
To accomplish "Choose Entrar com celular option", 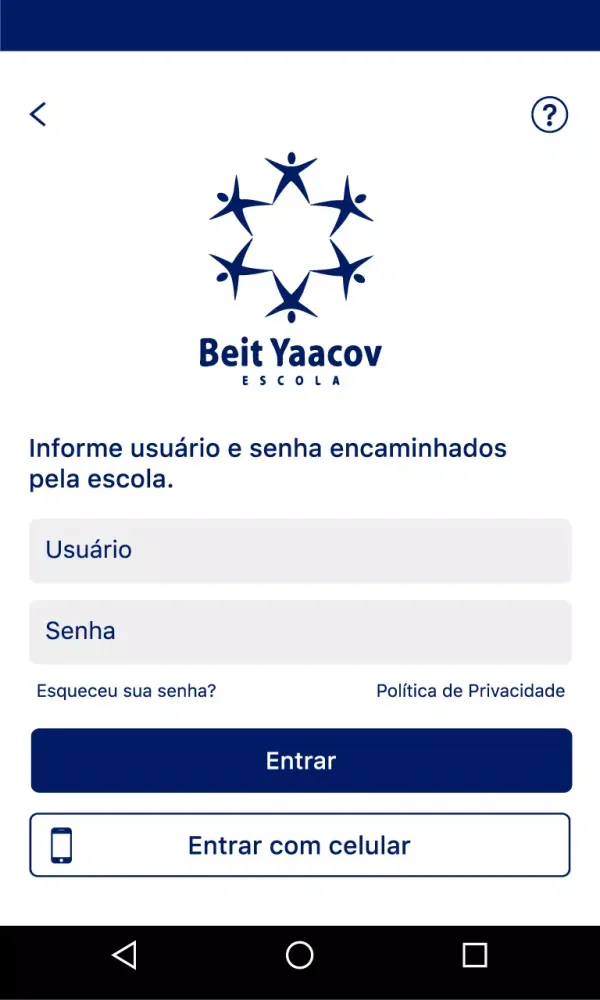I will [300, 845].
